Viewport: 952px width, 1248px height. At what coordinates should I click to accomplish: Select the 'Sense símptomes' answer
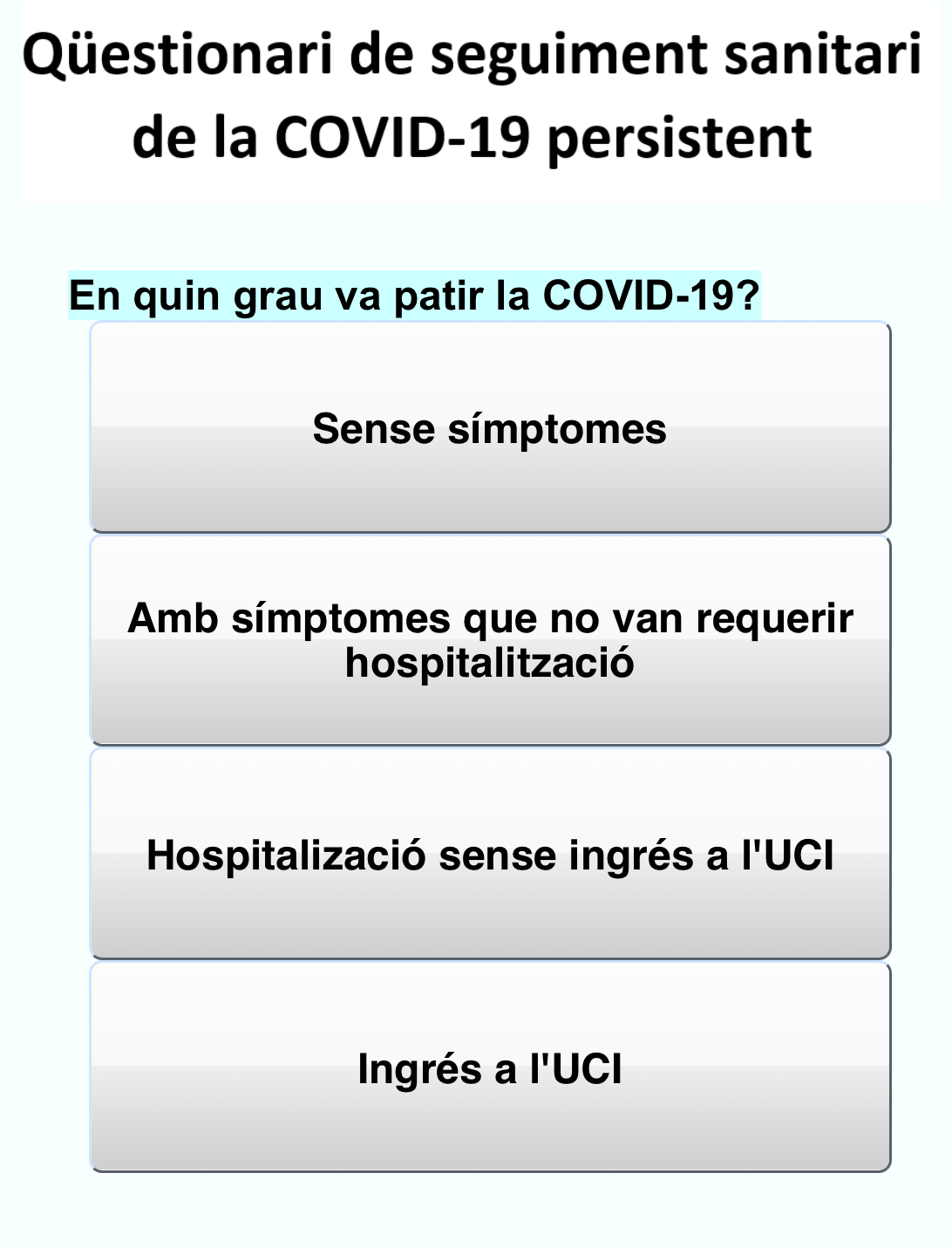point(490,427)
